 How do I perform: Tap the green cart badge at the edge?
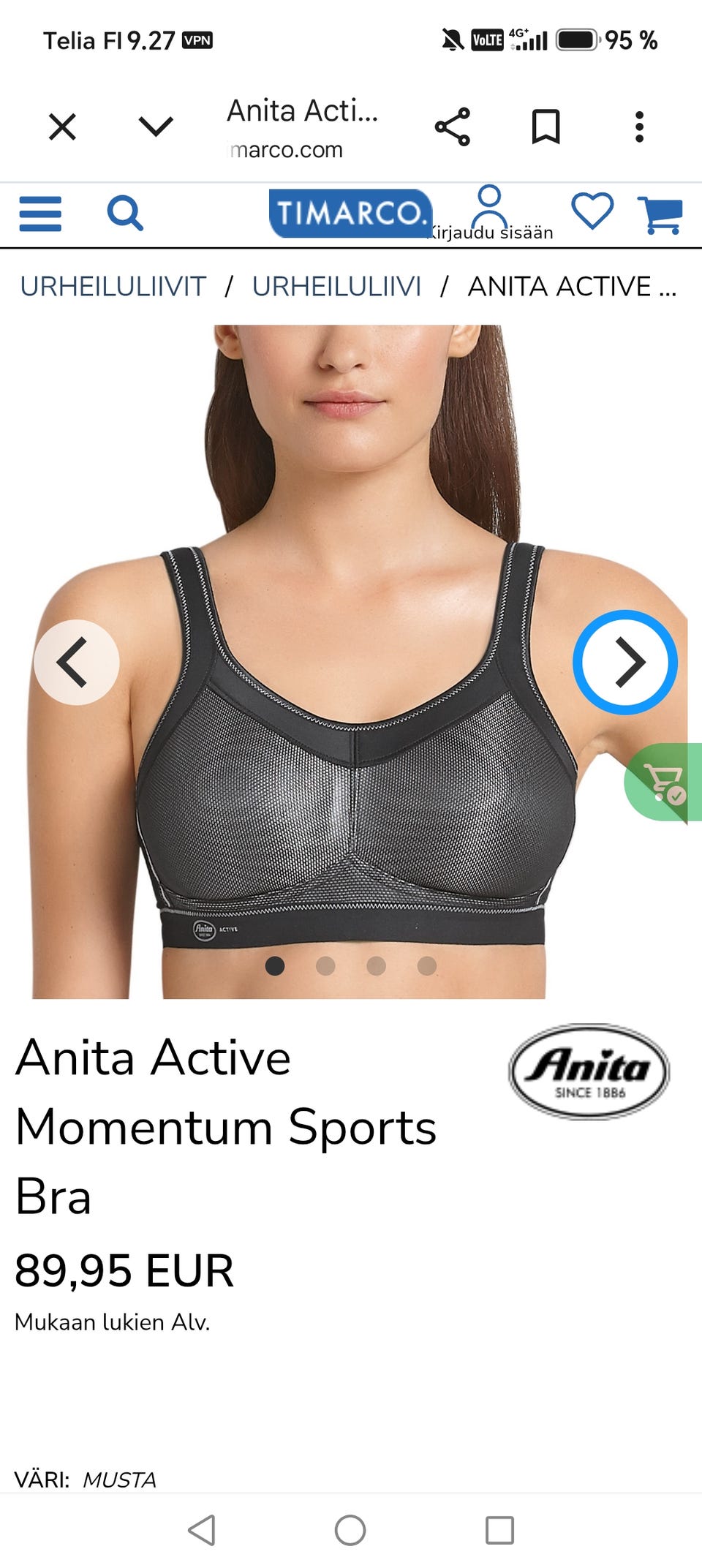coord(663,783)
